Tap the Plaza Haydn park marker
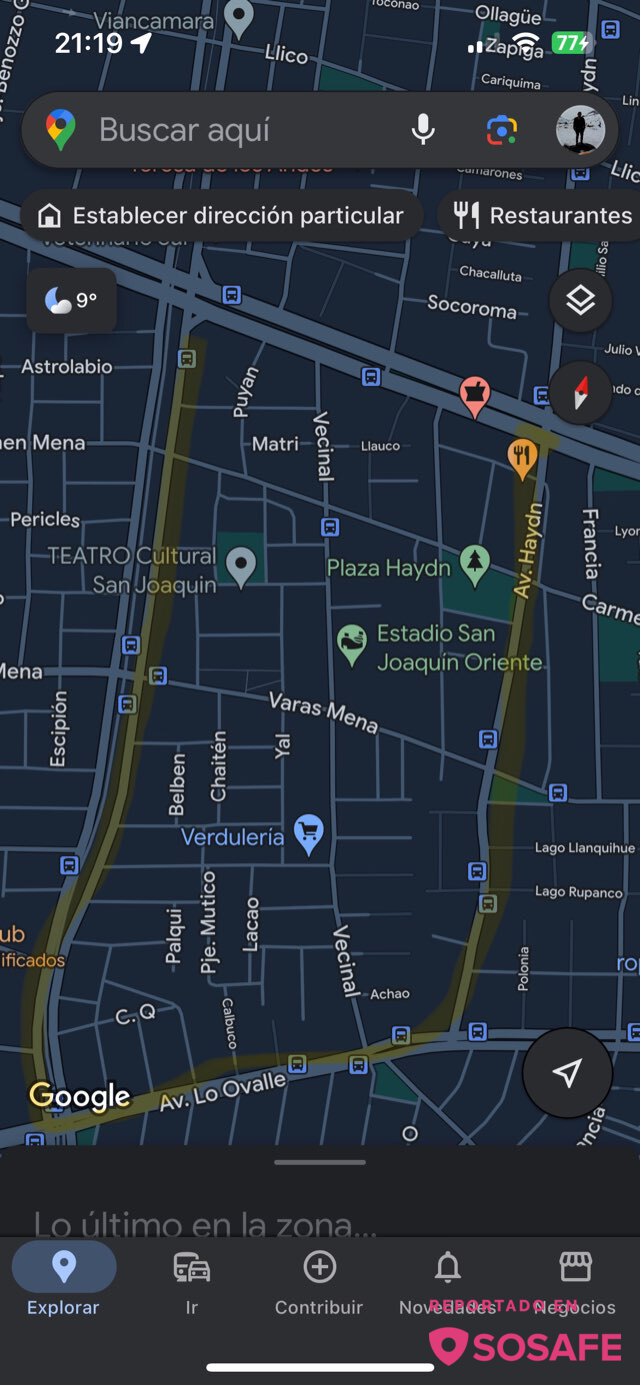 (475, 566)
